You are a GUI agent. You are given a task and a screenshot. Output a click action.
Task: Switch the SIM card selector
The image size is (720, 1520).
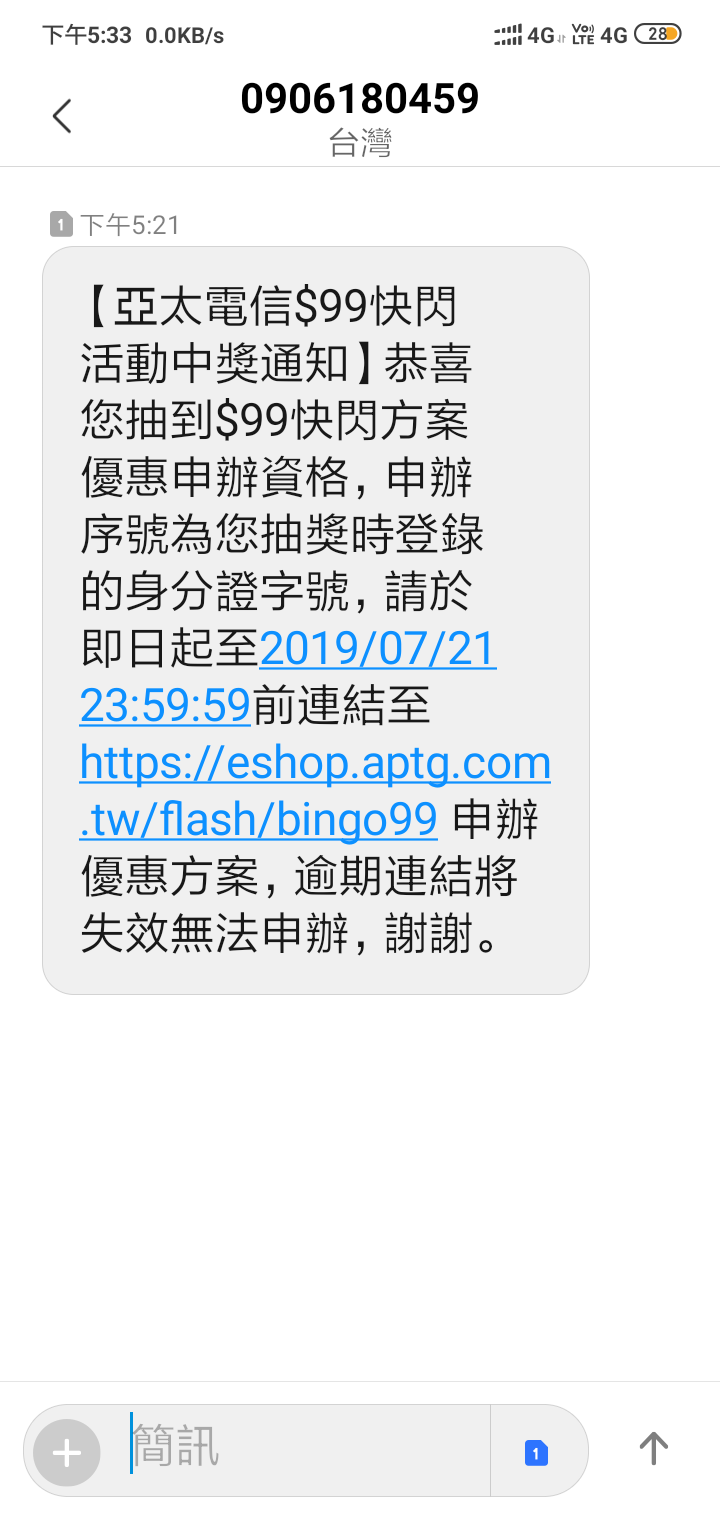coord(537,1451)
